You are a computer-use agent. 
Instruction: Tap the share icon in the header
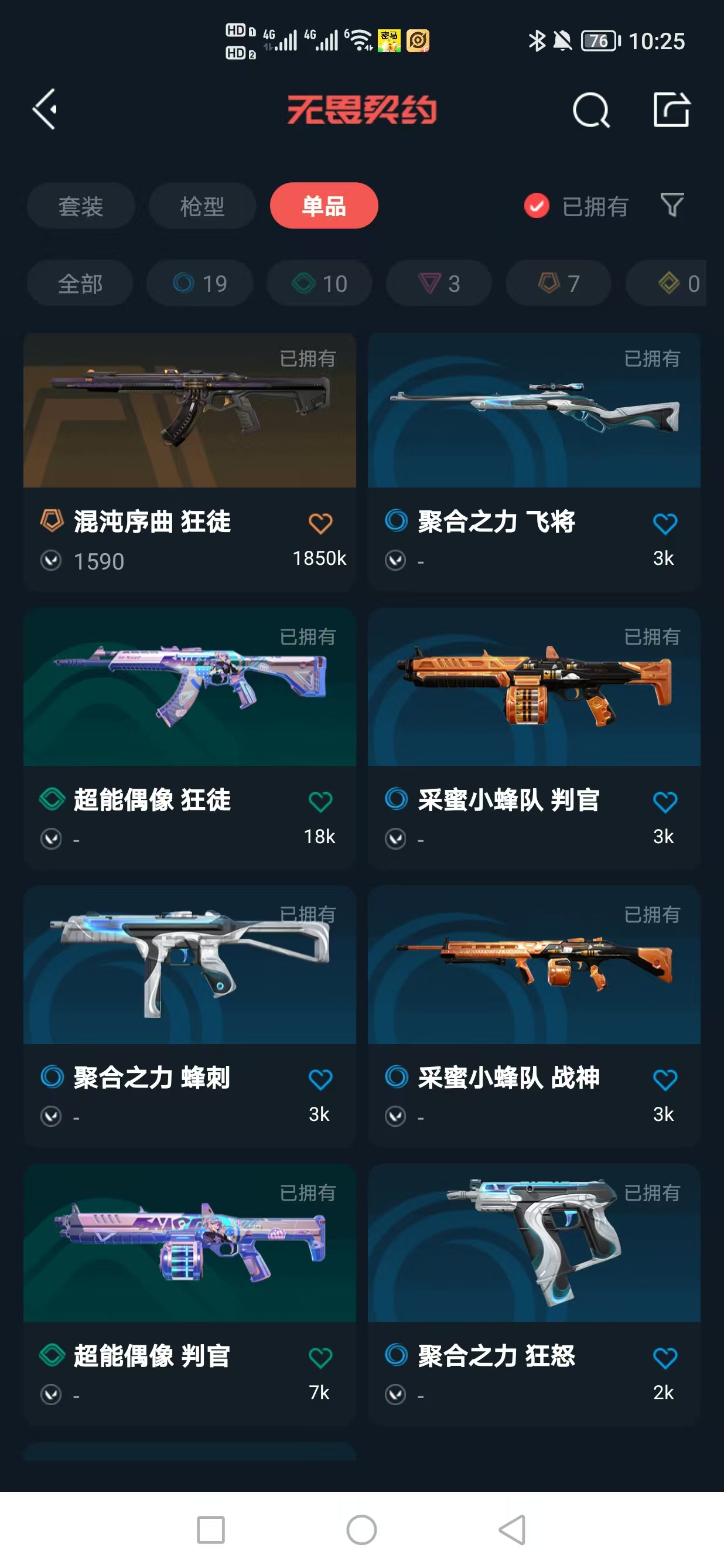[x=671, y=110]
